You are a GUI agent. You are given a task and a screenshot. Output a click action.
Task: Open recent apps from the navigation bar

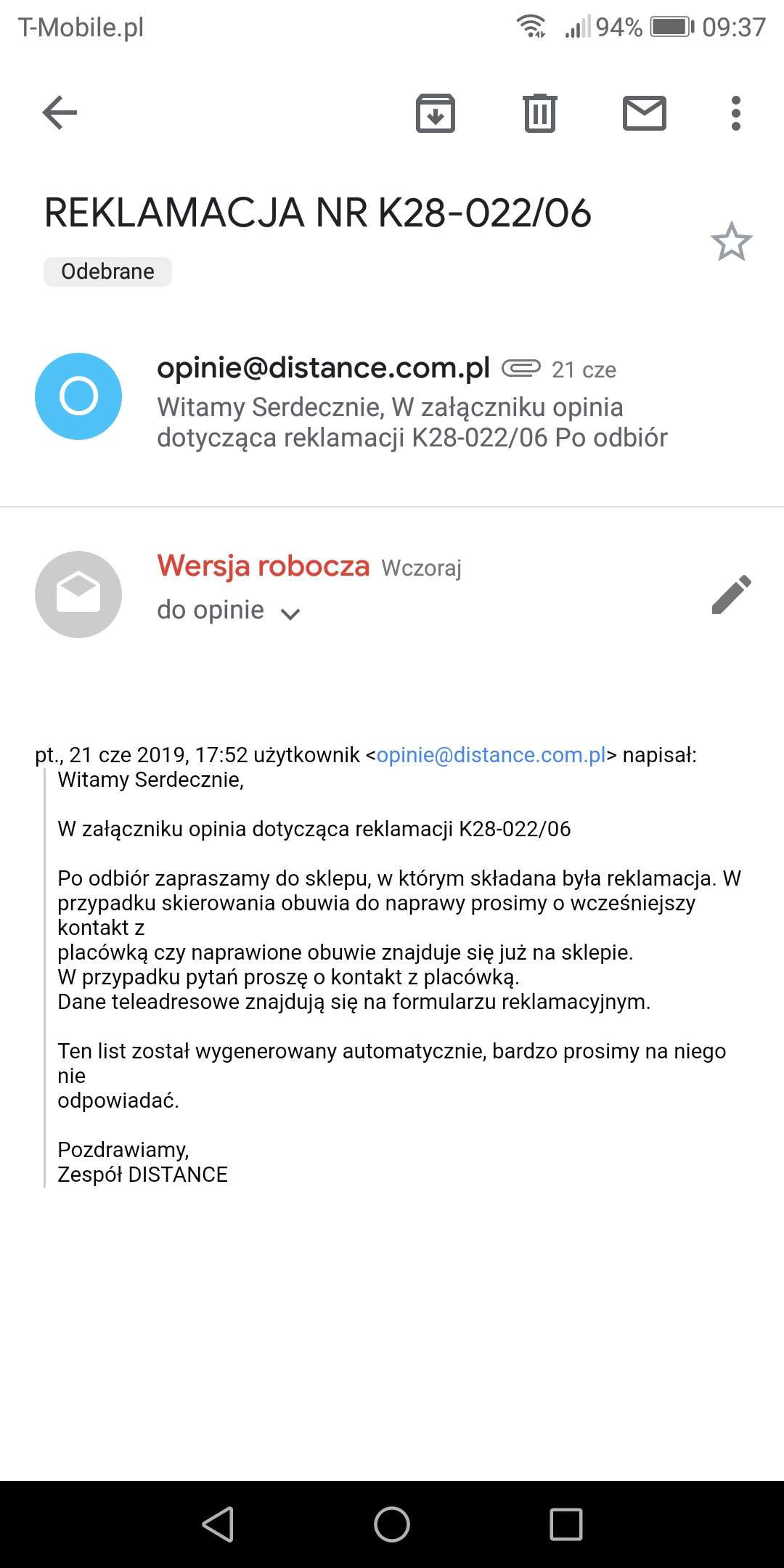tap(566, 1524)
